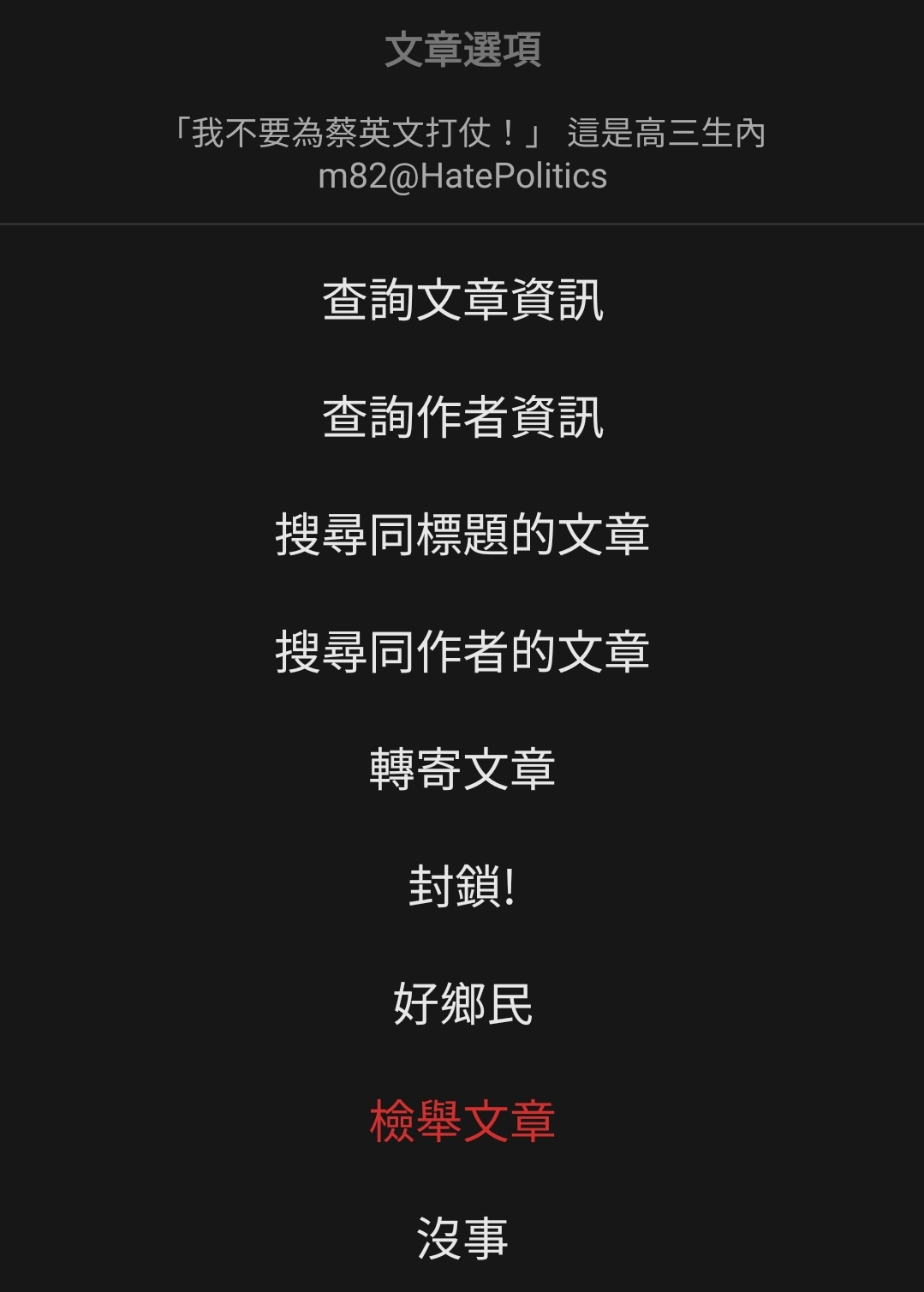Choose 搜尋同標題的文章
Image resolution: width=924 pixels, height=1292 pixels.
click(x=462, y=535)
